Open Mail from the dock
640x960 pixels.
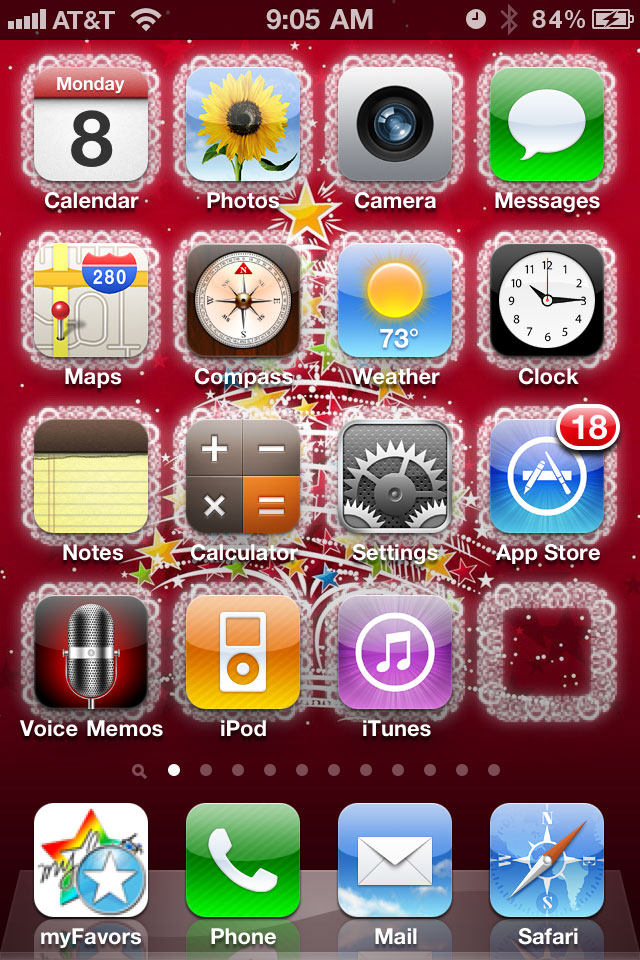(x=395, y=860)
